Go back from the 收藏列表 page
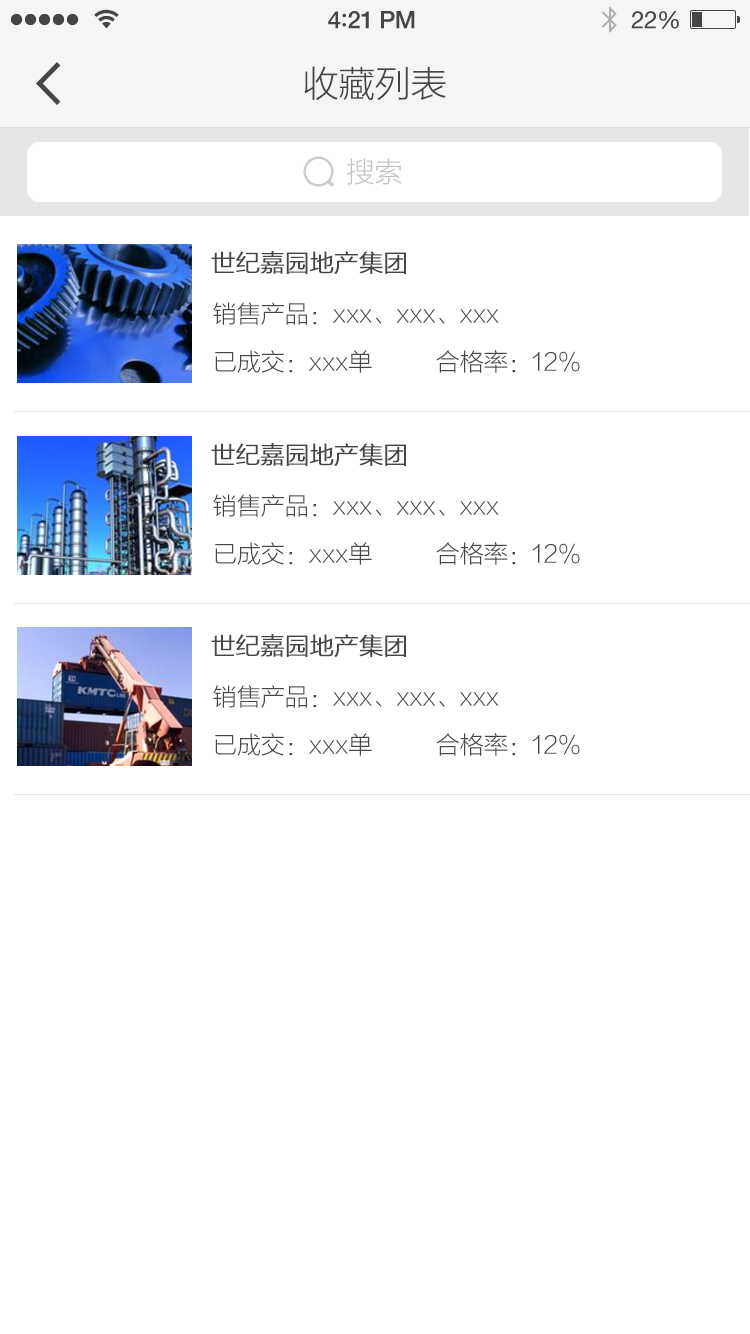The height and width of the screenshot is (1334, 750). (48, 83)
